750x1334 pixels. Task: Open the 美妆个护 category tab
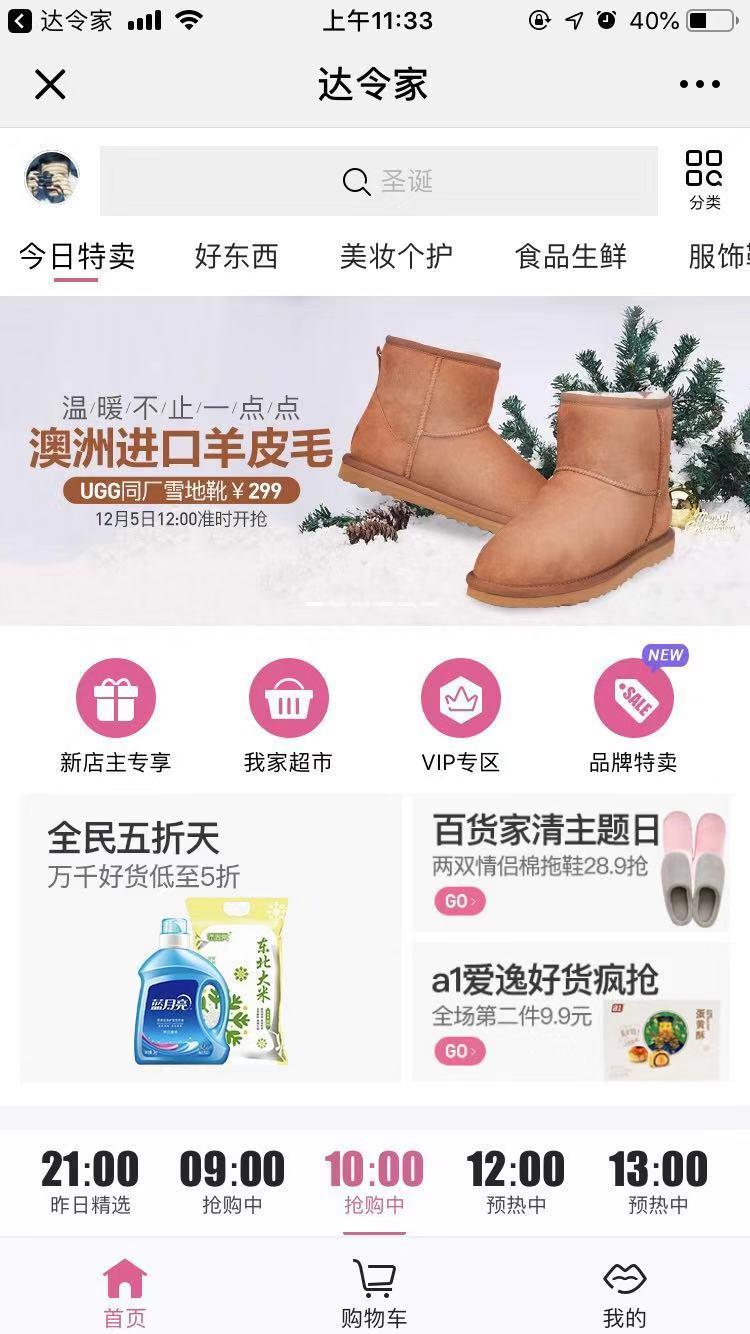pos(396,257)
